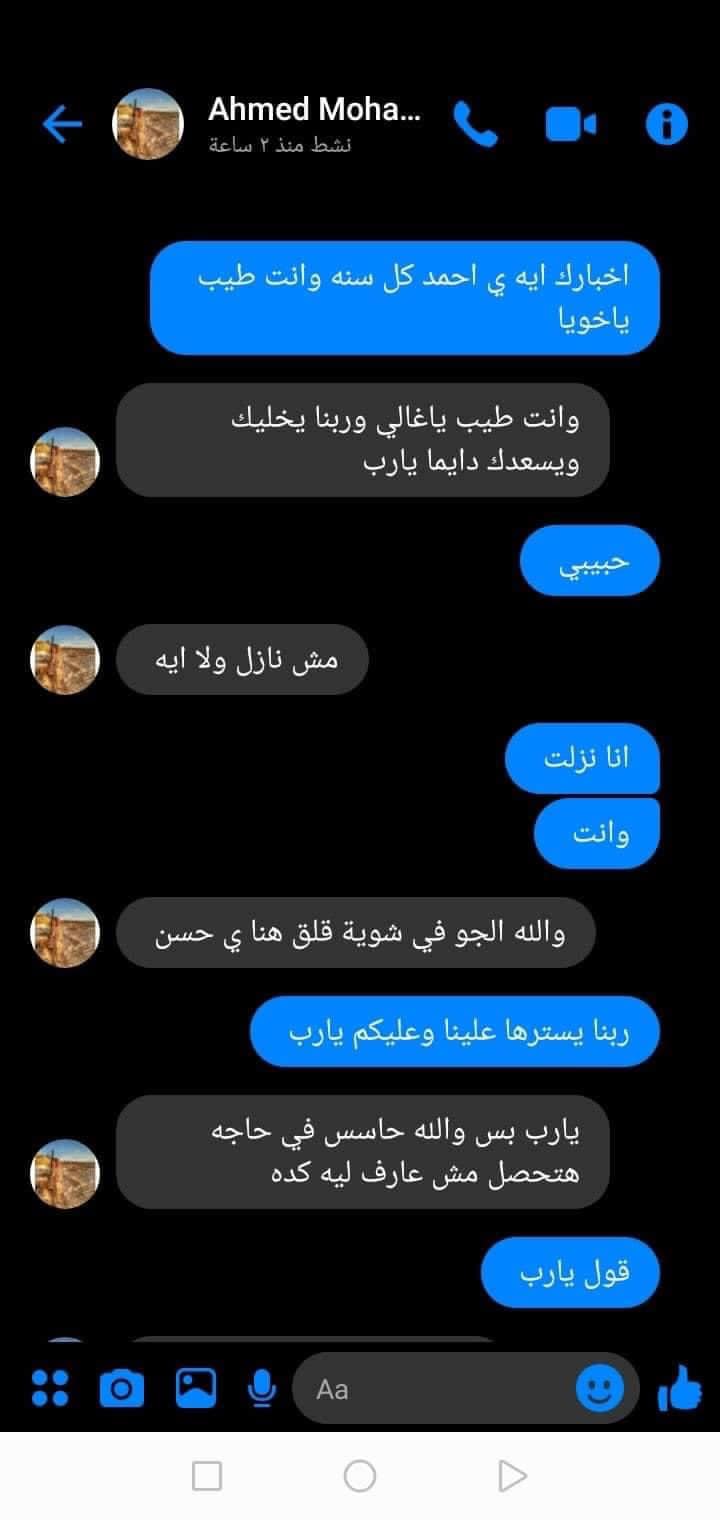
Task: Open the camera to take a photo
Action: coord(122,1388)
